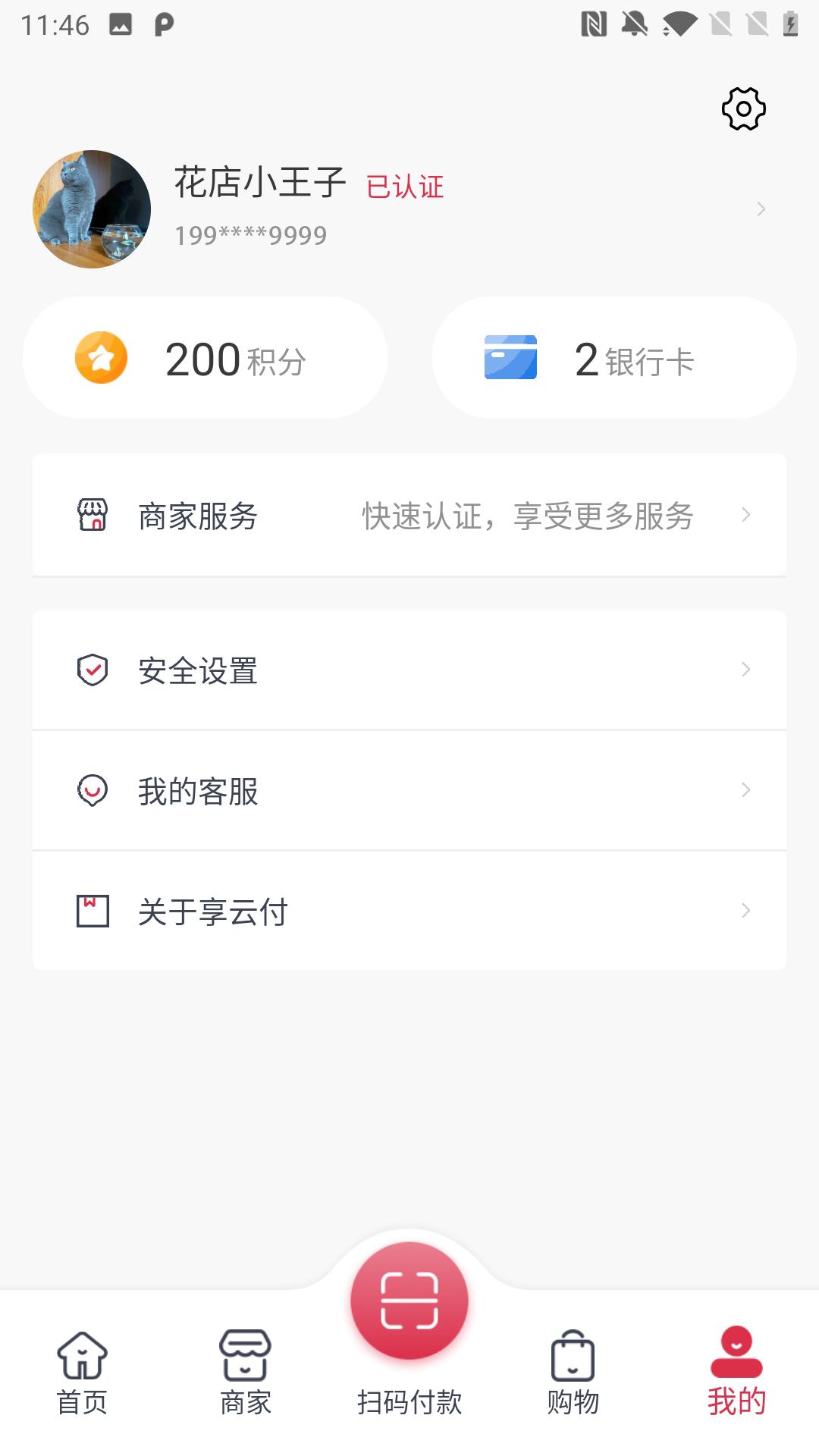Viewport: 819px width, 1456px height.
Task: Open the 花店小王子 profile details
Action: point(409,209)
